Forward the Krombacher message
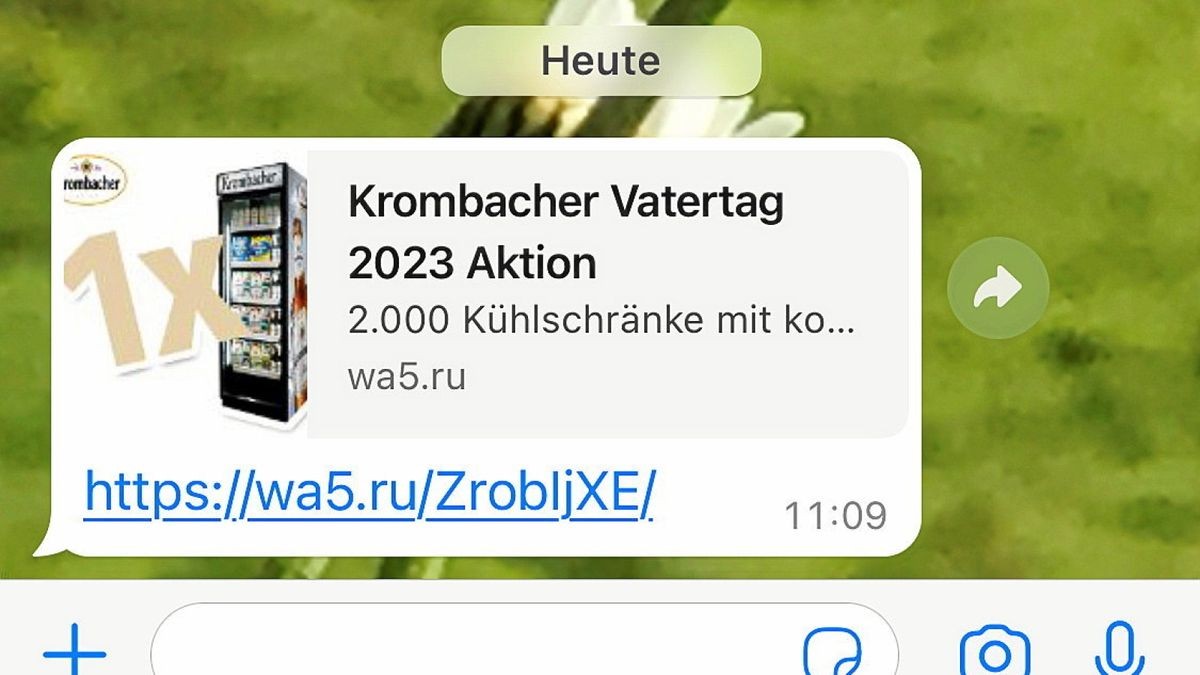Screen dimensions: 1200x675 click(x=997, y=288)
